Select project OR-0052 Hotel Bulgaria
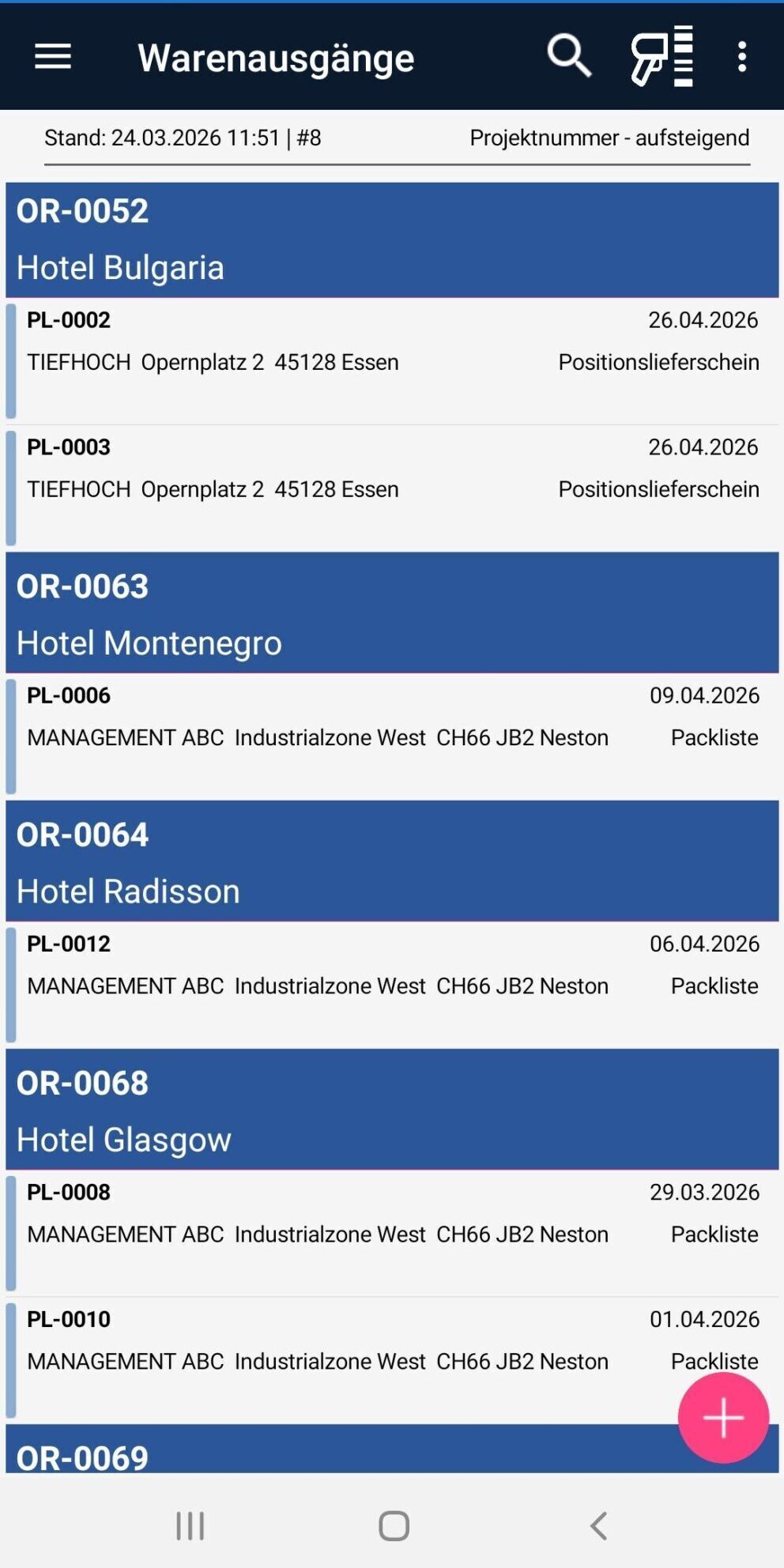Image resolution: width=784 pixels, height=1568 pixels. [392, 239]
